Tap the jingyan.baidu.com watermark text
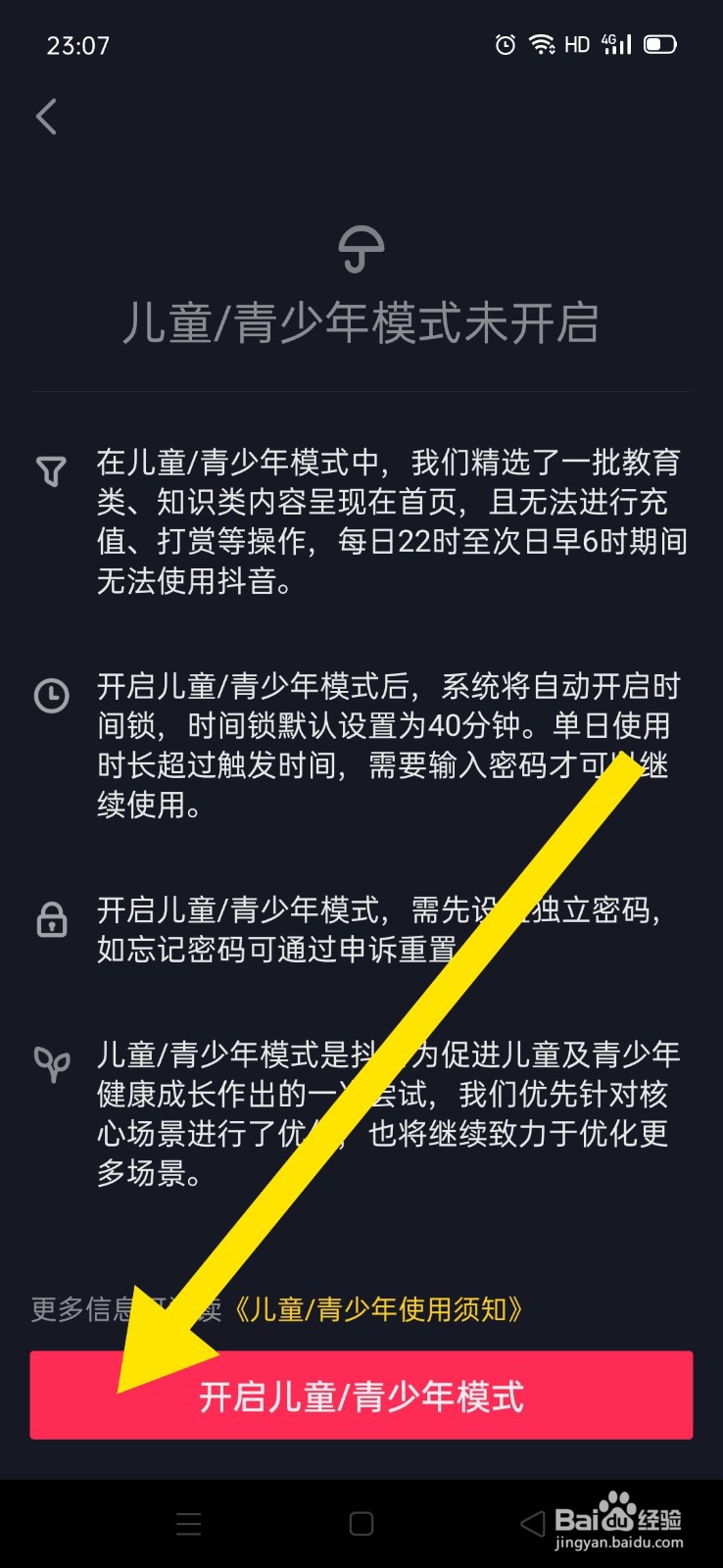This screenshot has width=723, height=1568. pyautogui.click(x=621, y=1544)
